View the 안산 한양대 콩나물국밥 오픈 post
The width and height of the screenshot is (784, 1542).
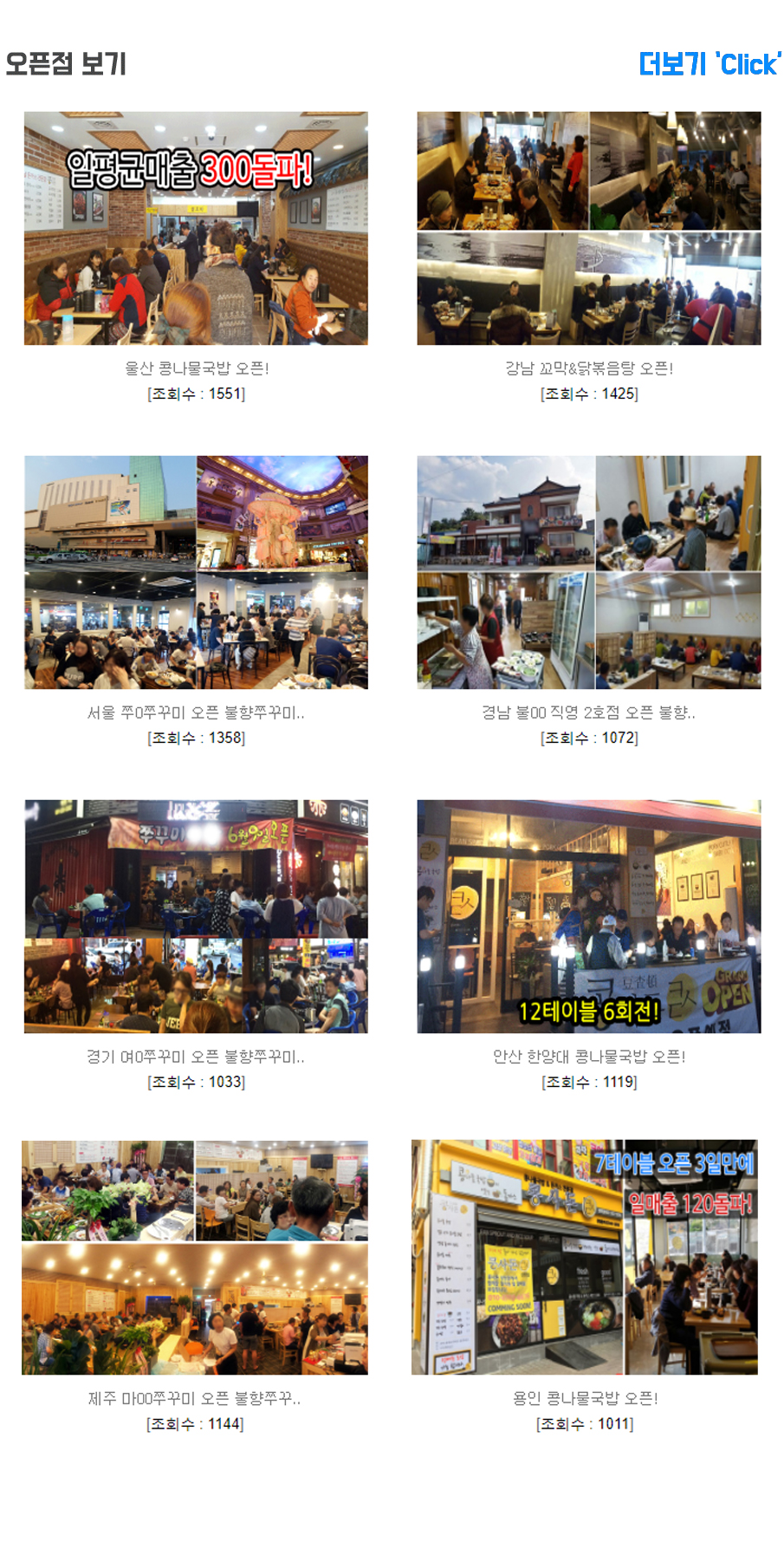coord(589,1057)
